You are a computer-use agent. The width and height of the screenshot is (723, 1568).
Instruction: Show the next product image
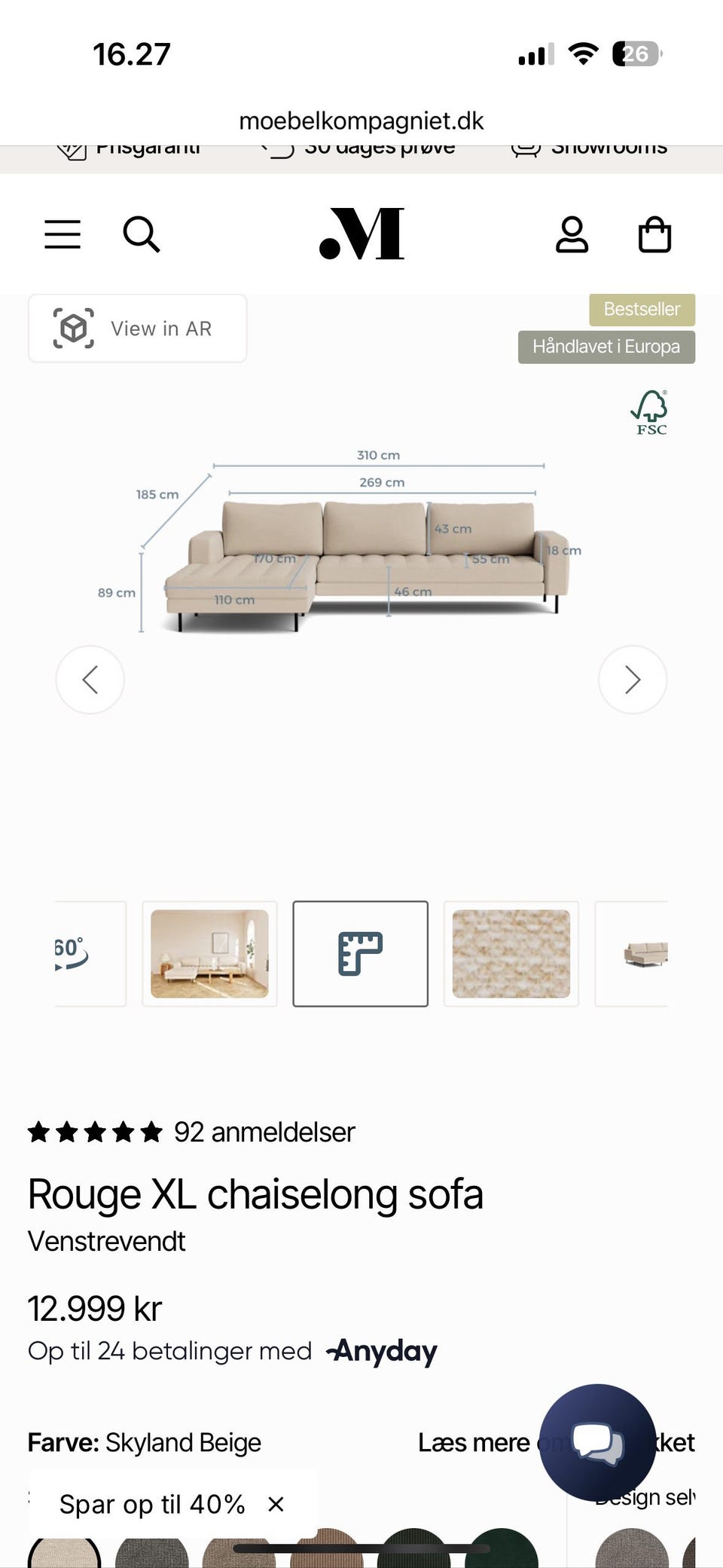tap(633, 679)
